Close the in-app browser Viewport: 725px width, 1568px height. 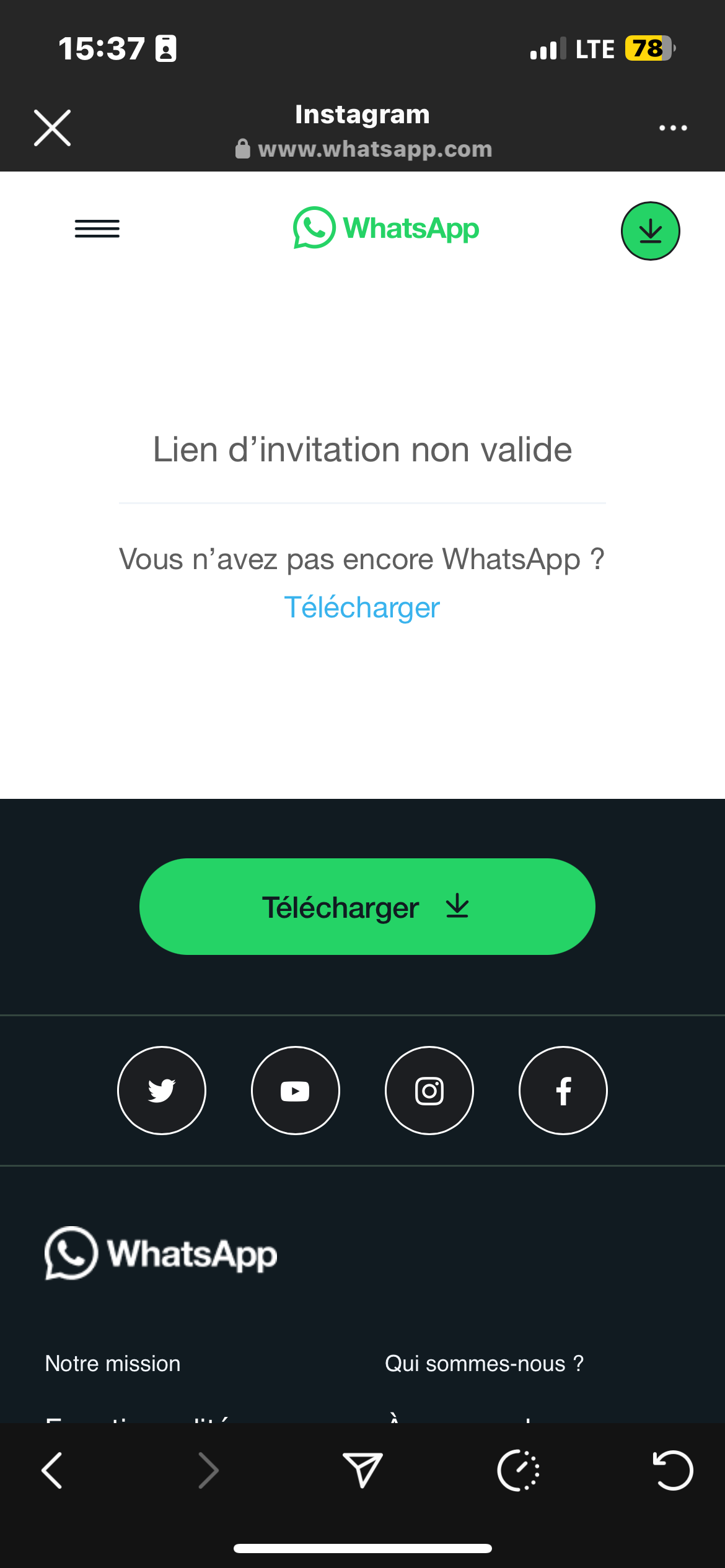52,128
